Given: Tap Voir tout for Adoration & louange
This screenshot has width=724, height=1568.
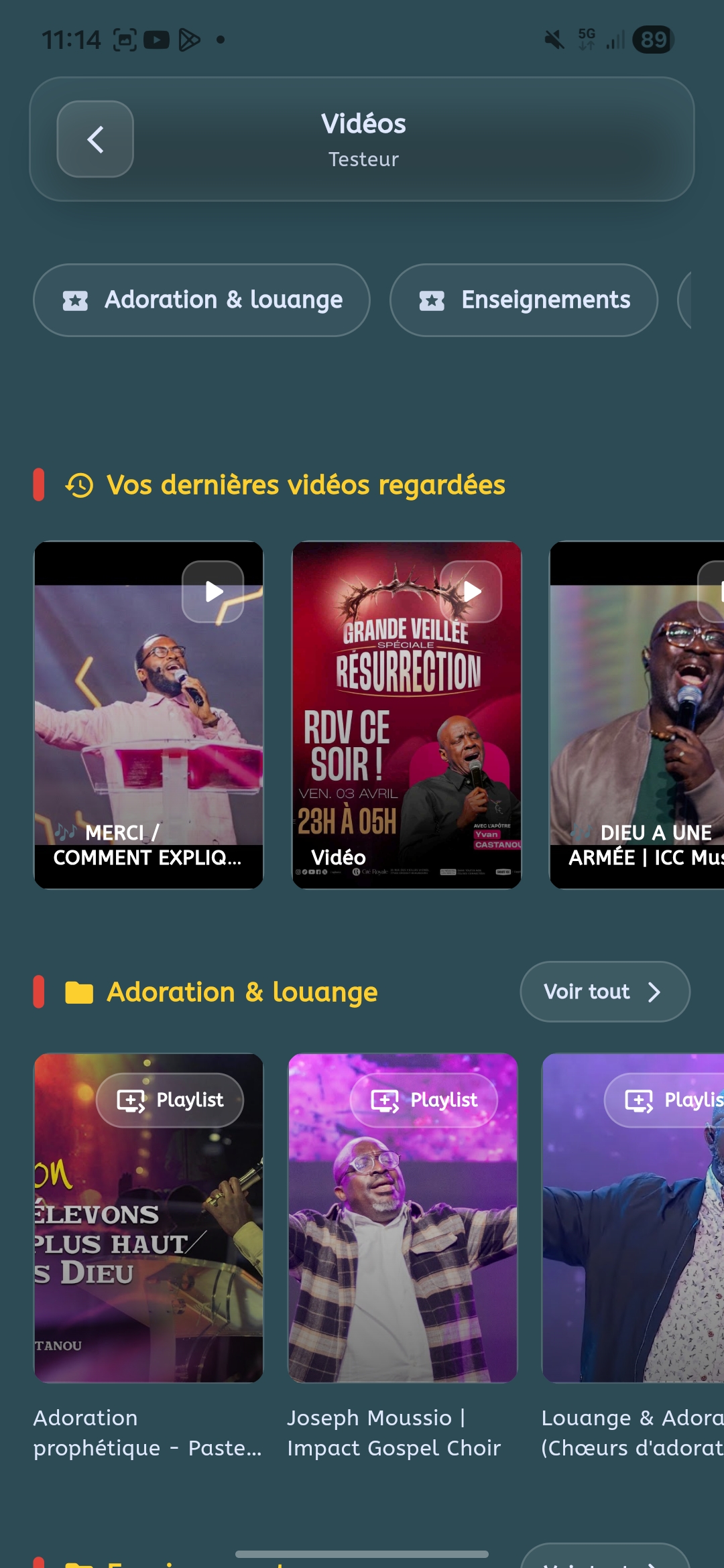Looking at the screenshot, I should 605,992.
